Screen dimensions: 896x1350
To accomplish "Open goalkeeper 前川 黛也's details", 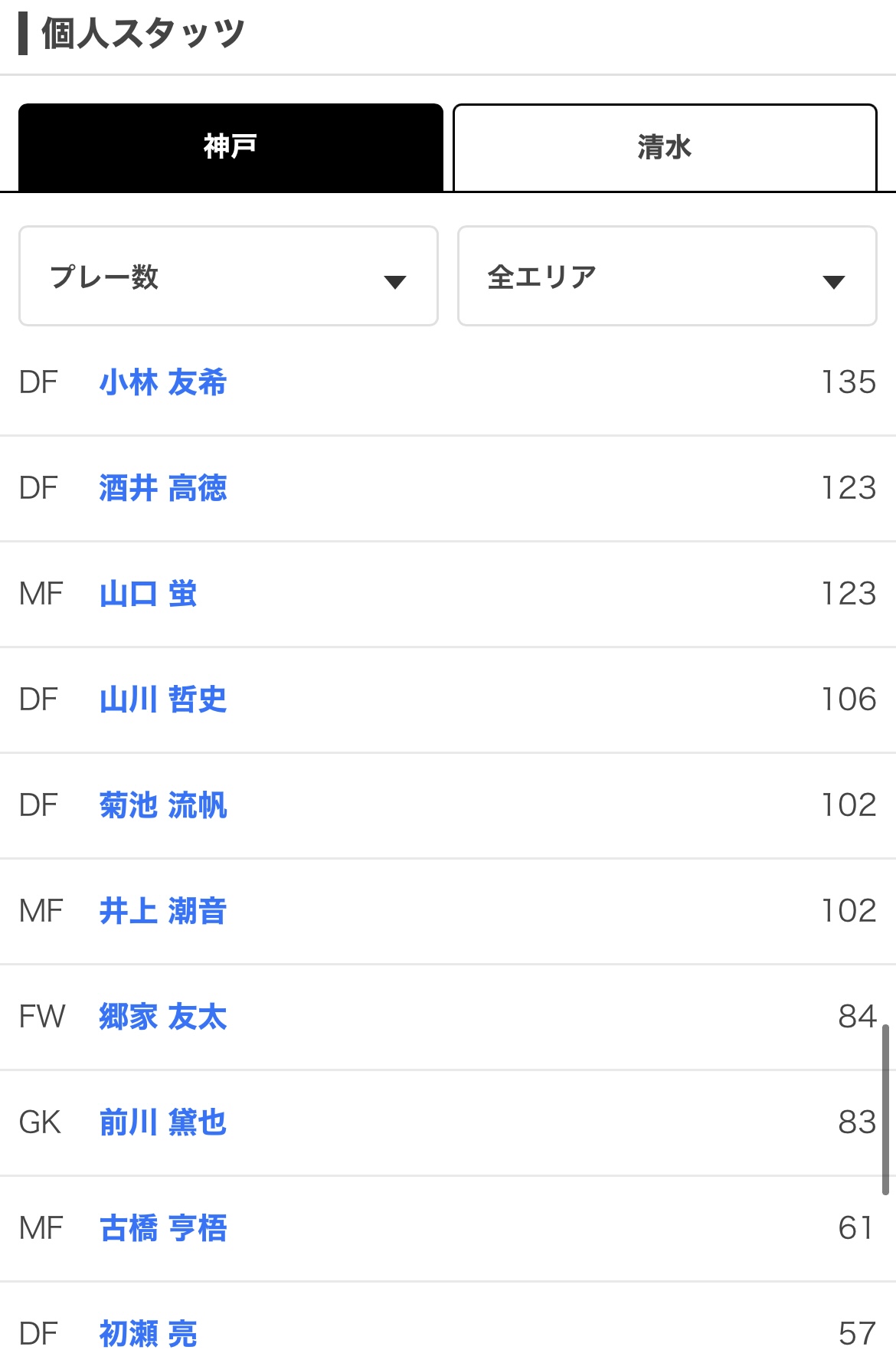I will (x=163, y=1122).
